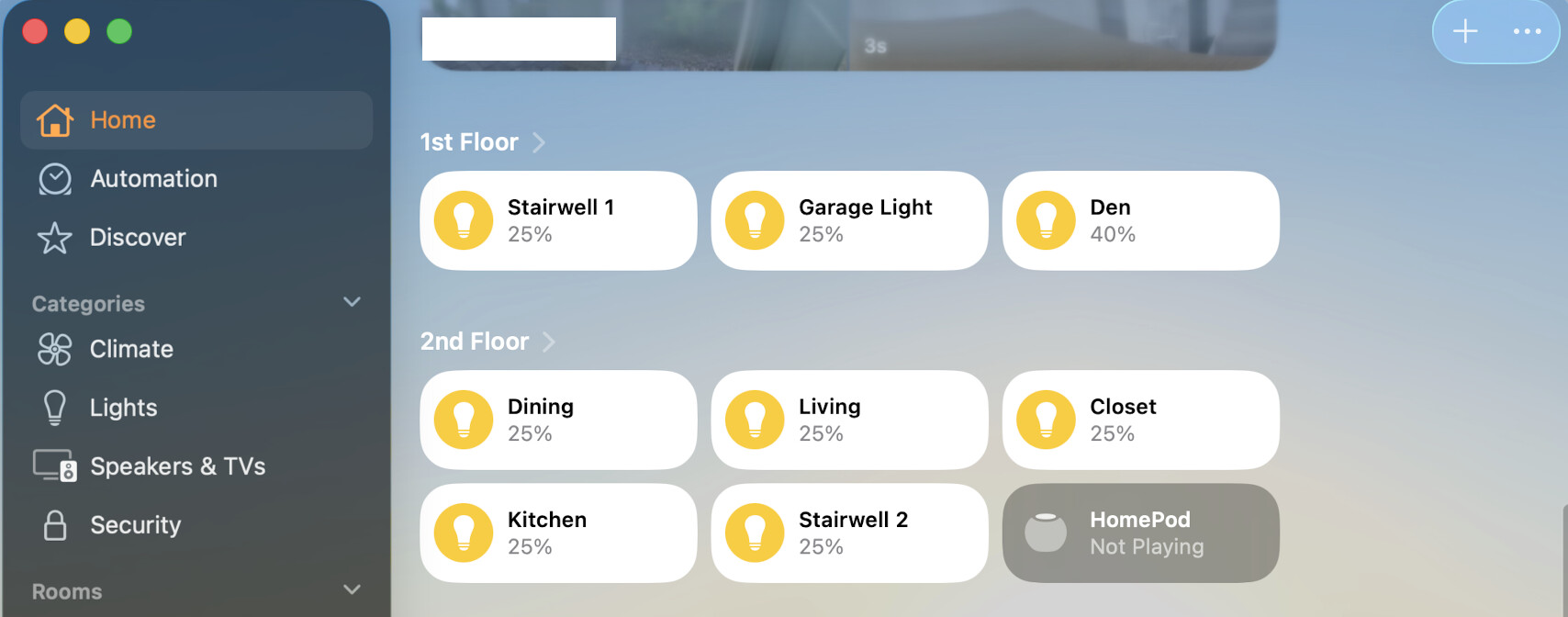Toggle the Stairwell 1 light
The image size is (1568, 617).
pos(464,220)
